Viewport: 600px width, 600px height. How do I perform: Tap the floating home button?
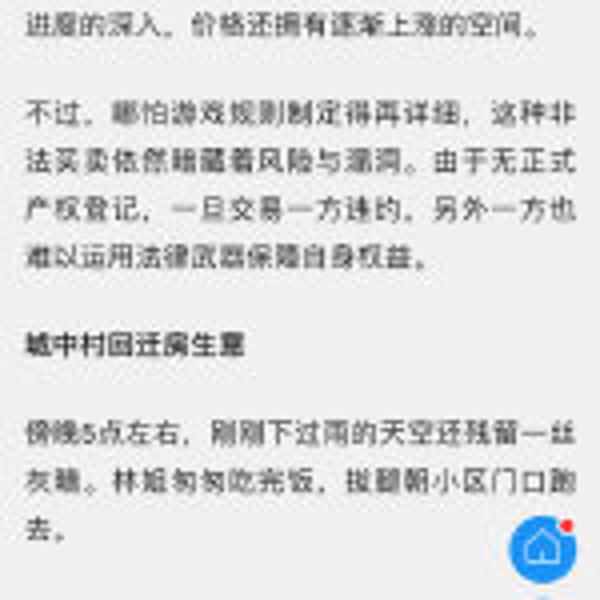pyautogui.click(x=542, y=549)
